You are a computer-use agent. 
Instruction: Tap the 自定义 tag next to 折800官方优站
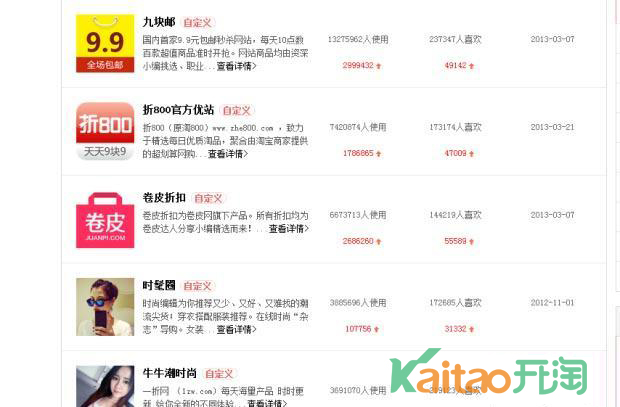(x=237, y=111)
